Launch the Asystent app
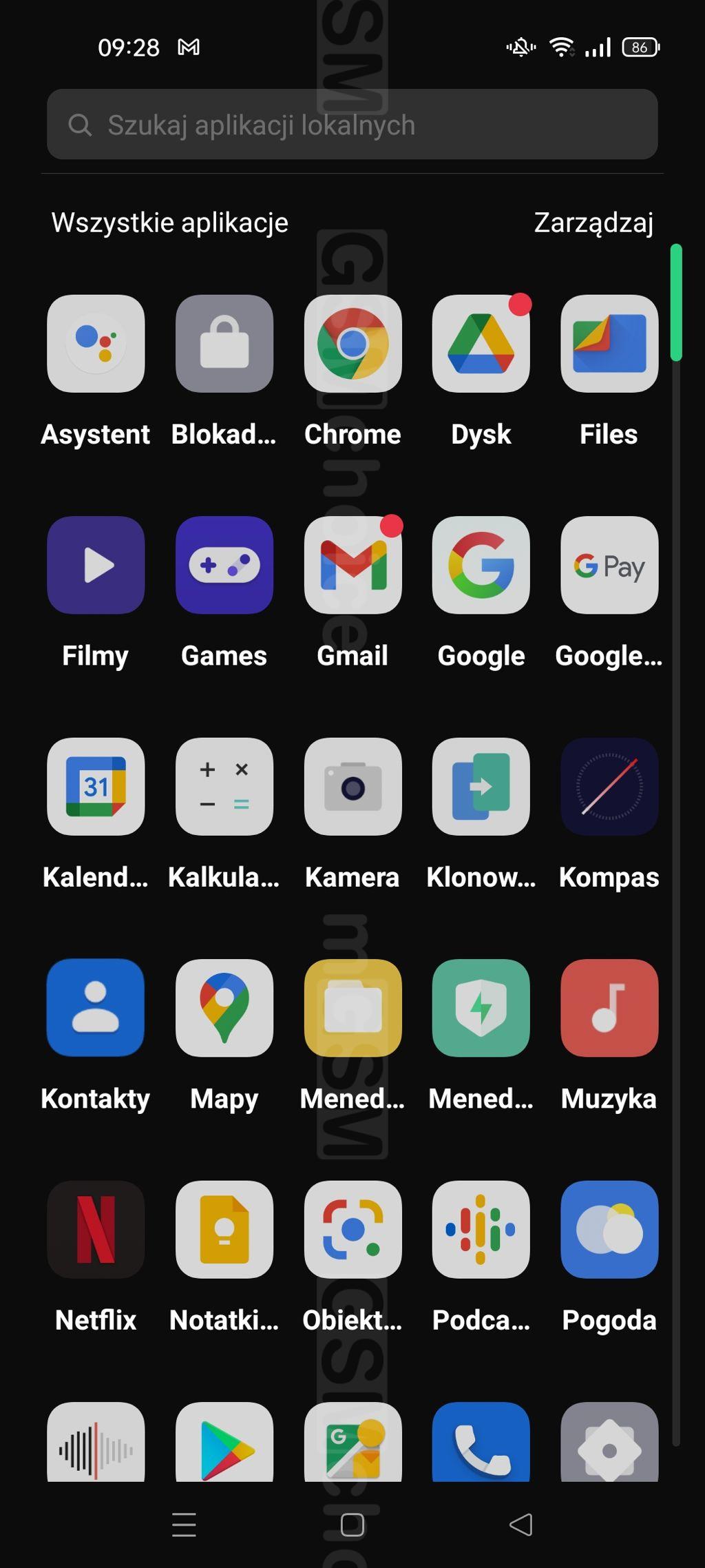 pyautogui.click(x=96, y=344)
